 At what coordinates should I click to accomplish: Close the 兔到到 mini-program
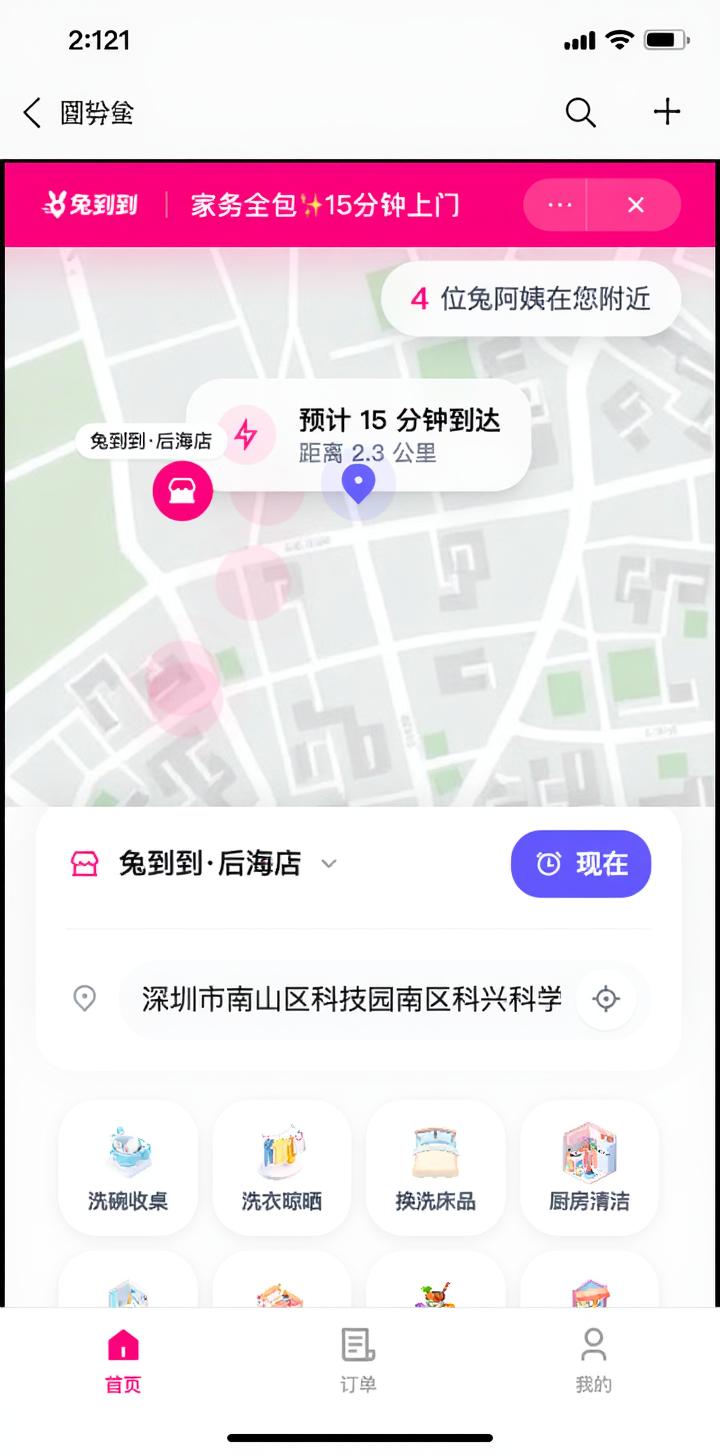pos(635,205)
